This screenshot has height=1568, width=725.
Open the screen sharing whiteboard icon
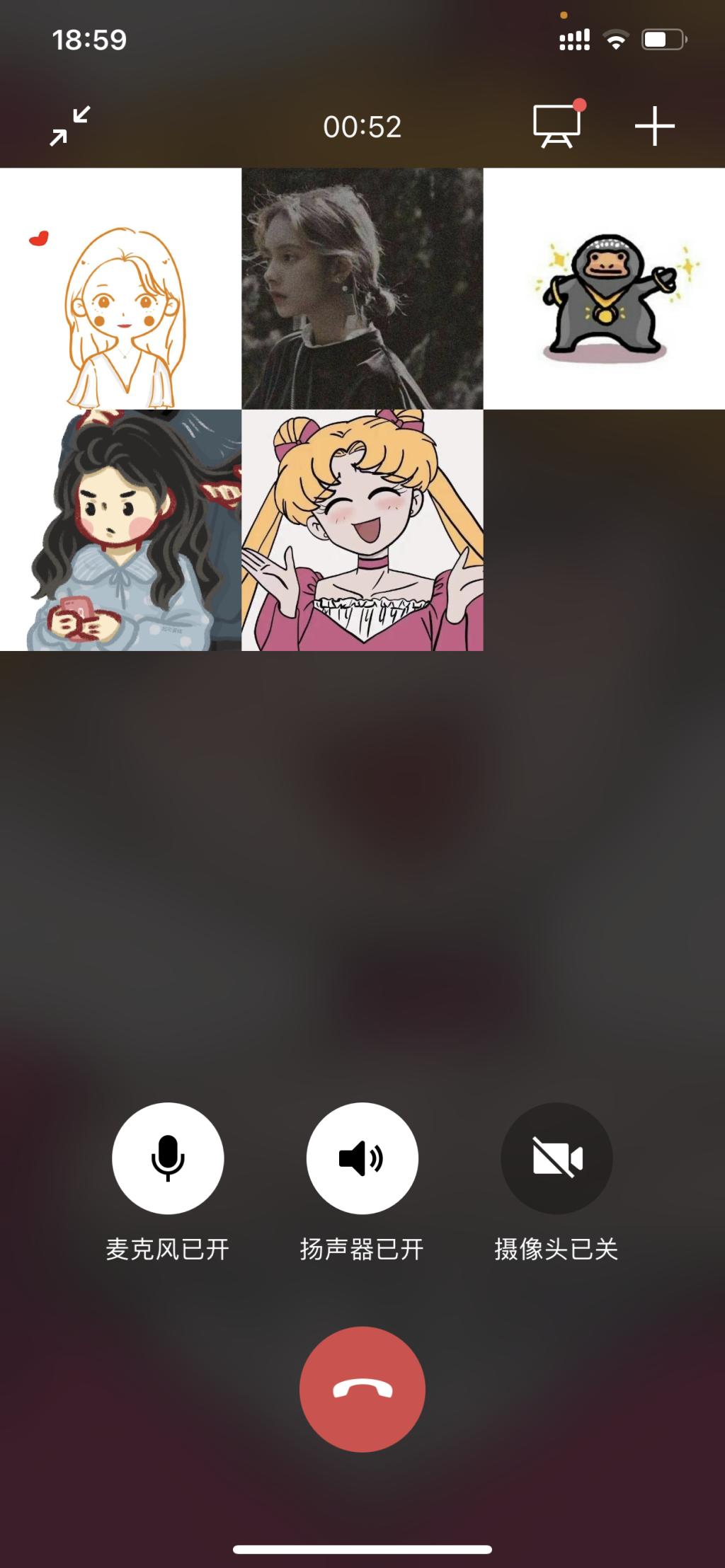557,126
